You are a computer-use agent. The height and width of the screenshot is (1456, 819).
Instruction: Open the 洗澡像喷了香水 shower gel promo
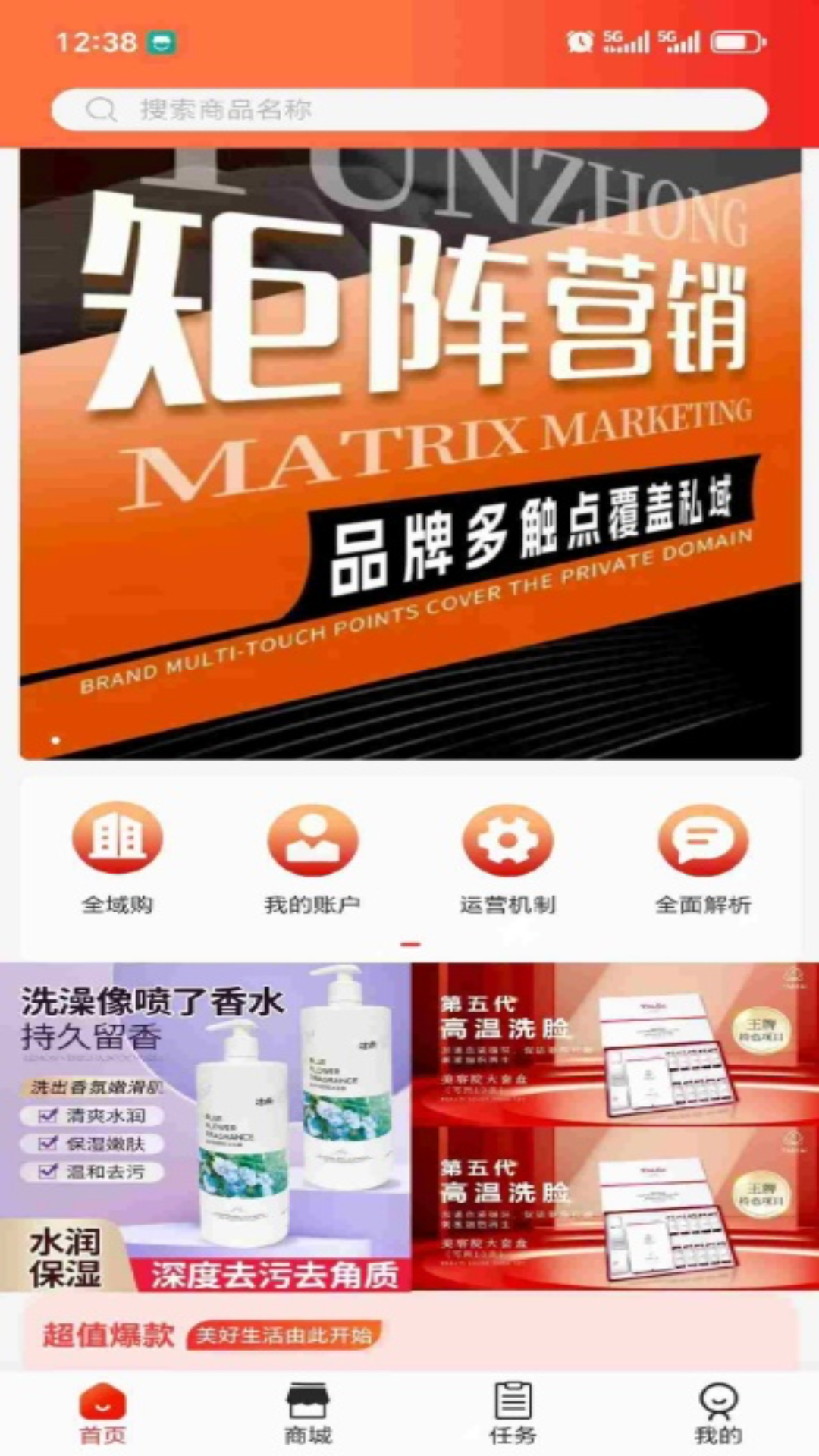point(205,1127)
